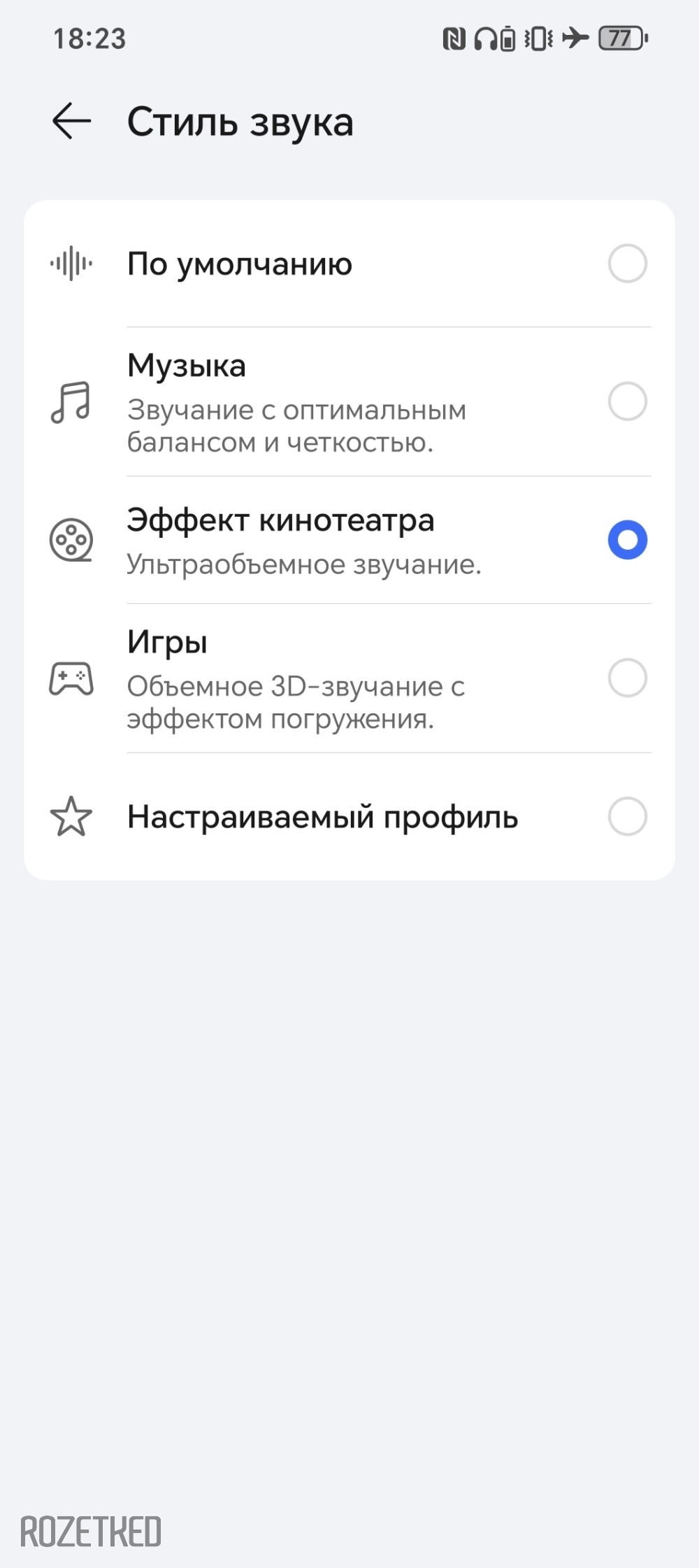699x1568 pixels.
Task: Enable Настраиваемый профиль sound style
Action: tap(627, 816)
